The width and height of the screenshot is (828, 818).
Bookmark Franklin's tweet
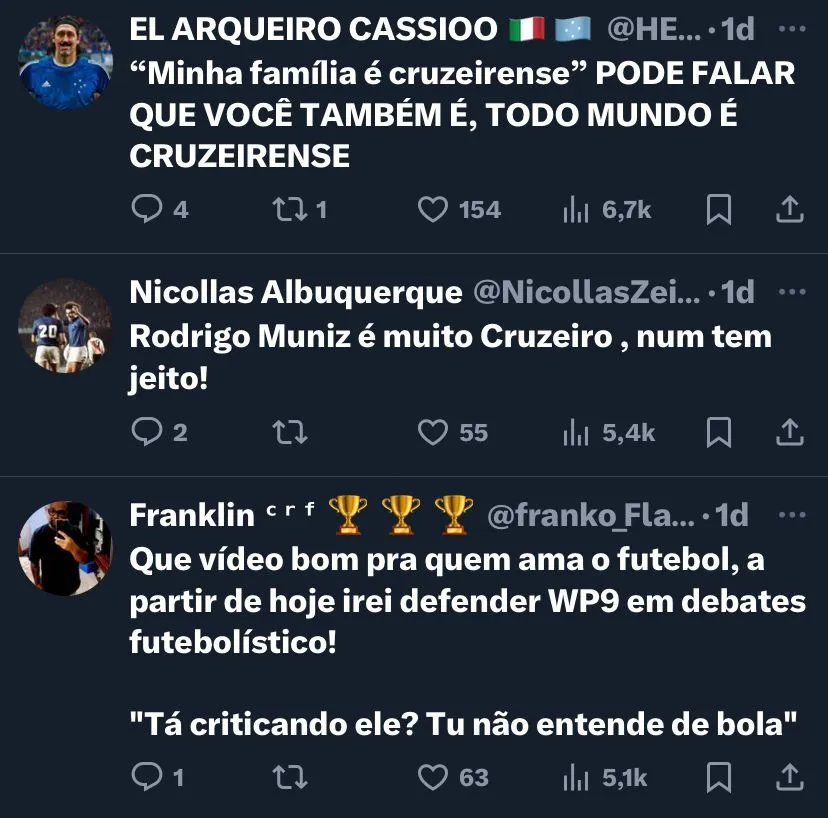click(719, 776)
